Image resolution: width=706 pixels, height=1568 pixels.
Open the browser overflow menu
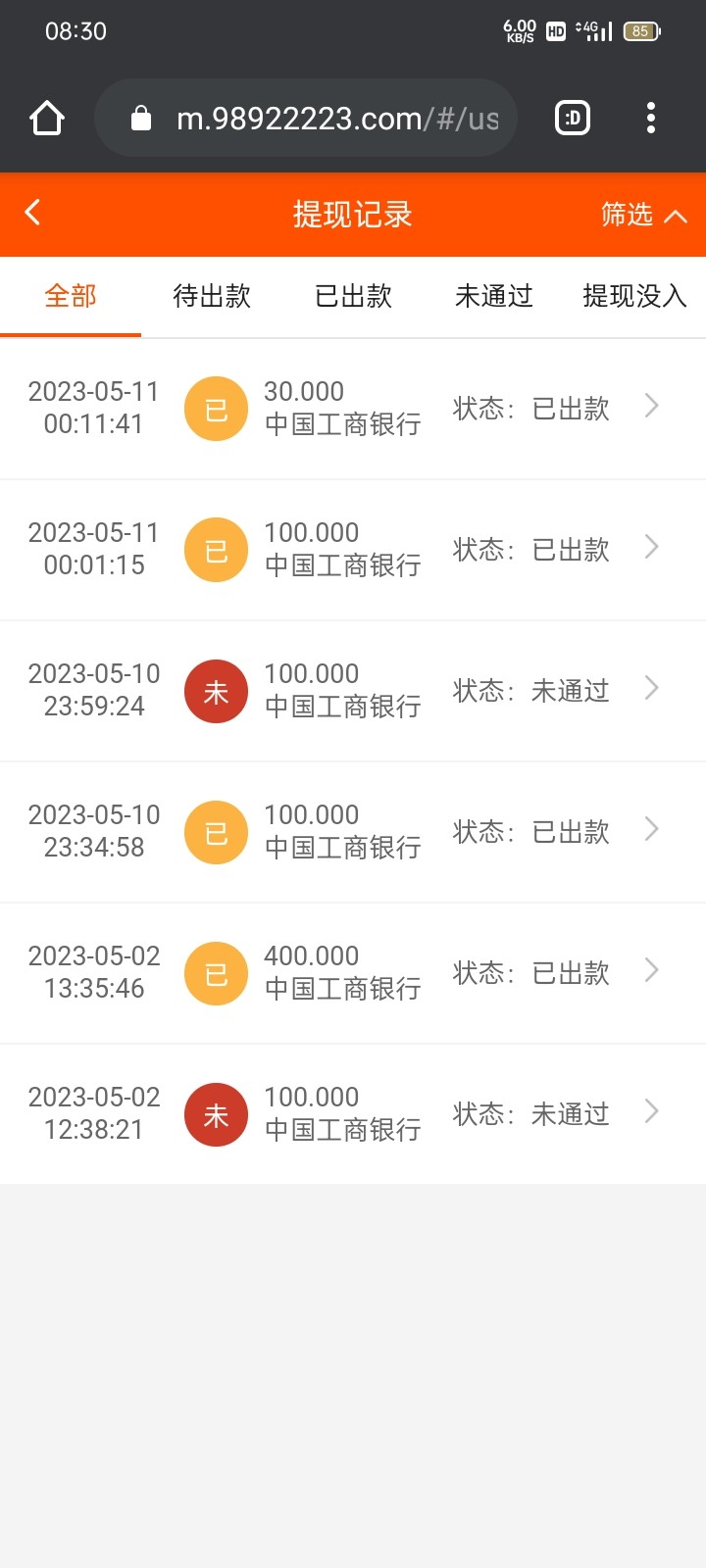pyautogui.click(x=651, y=119)
